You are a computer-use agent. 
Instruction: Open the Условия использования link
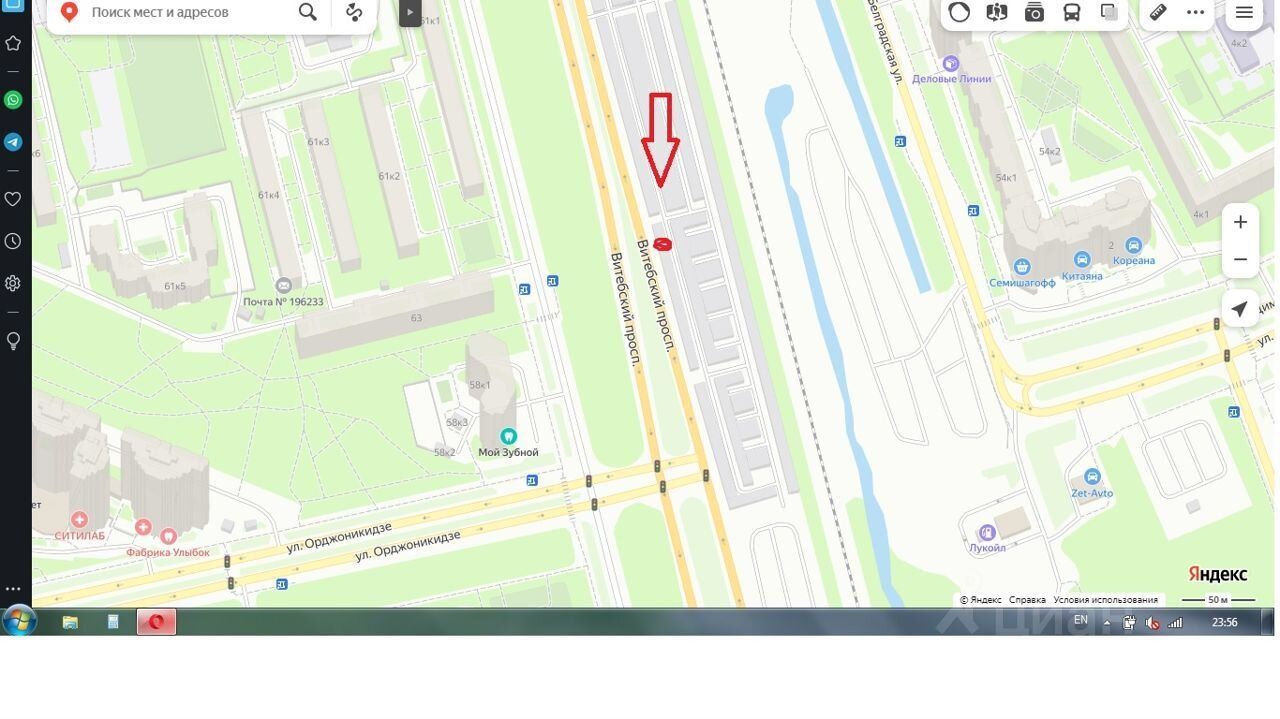[x=1105, y=600]
